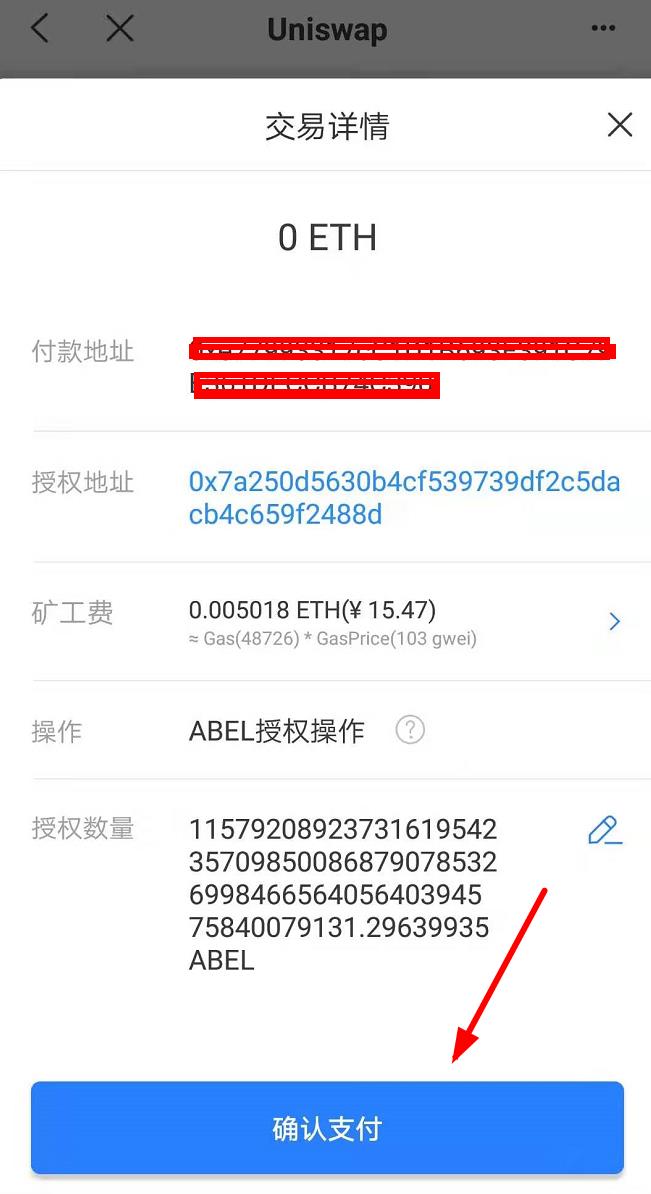The image size is (651, 1194).
Task: Tap 确认支付 to confirm payment
Action: [327, 1128]
